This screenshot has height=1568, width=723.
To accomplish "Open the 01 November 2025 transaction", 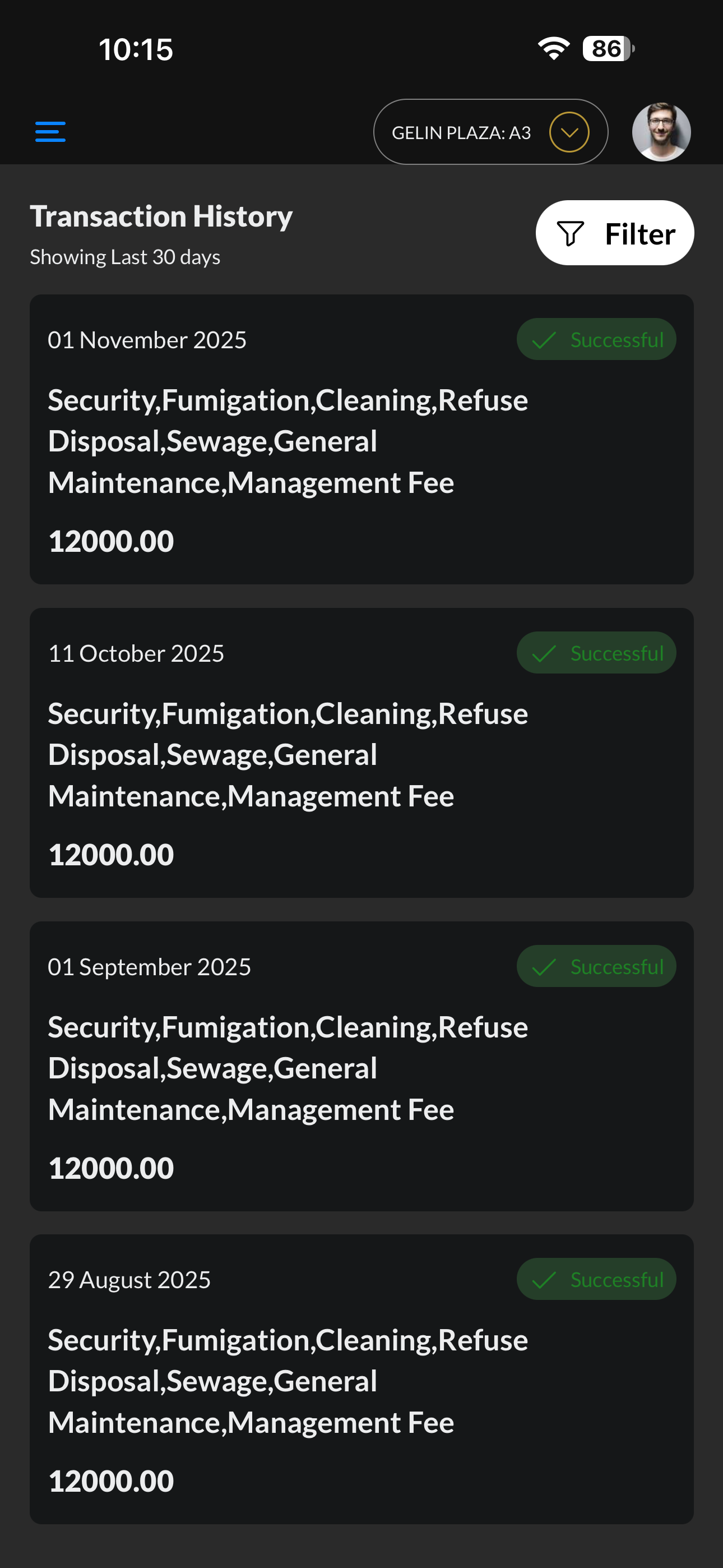I will (x=361, y=440).
